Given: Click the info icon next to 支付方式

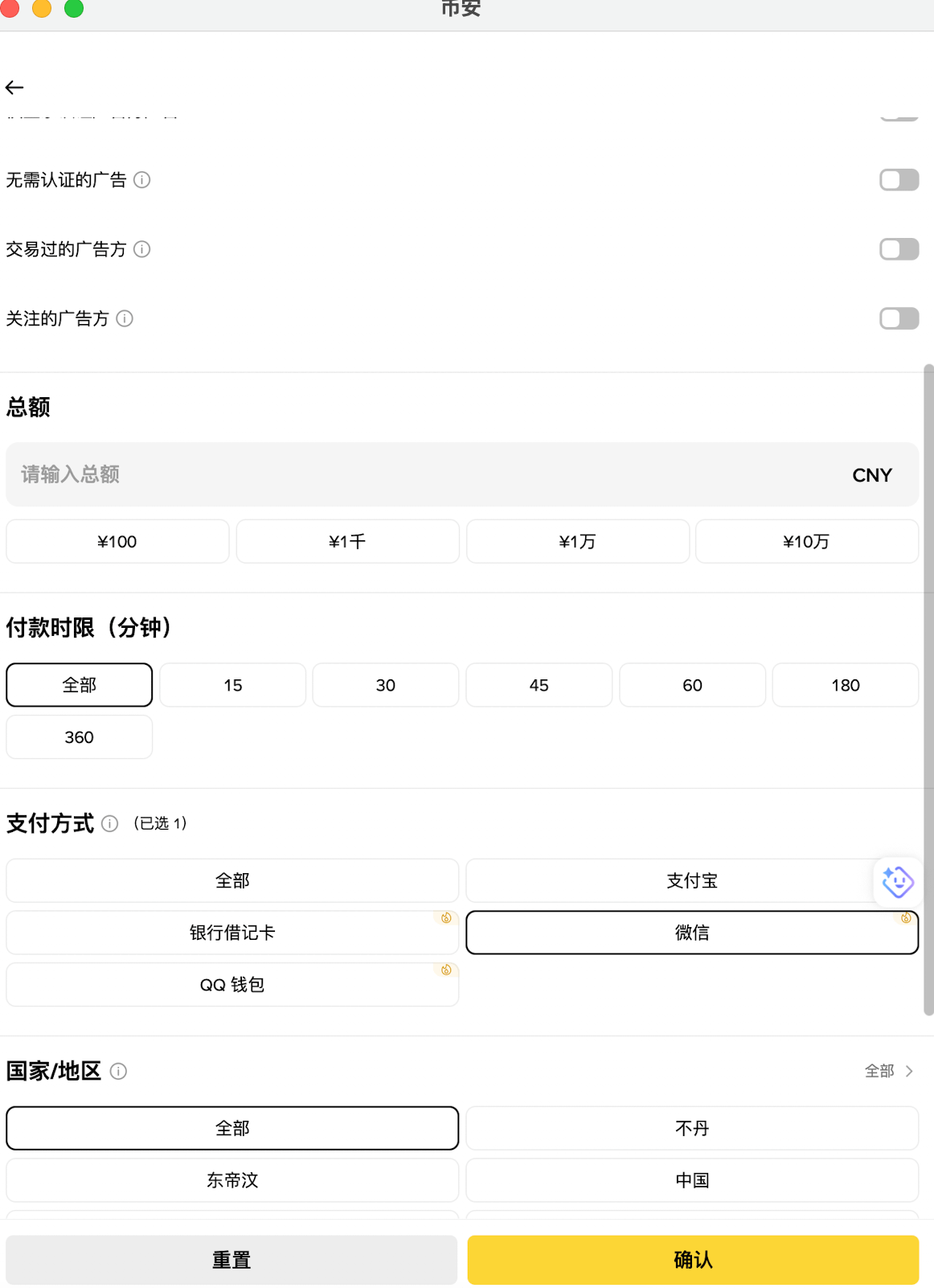Looking at the screenshot, I should (109, 823).
